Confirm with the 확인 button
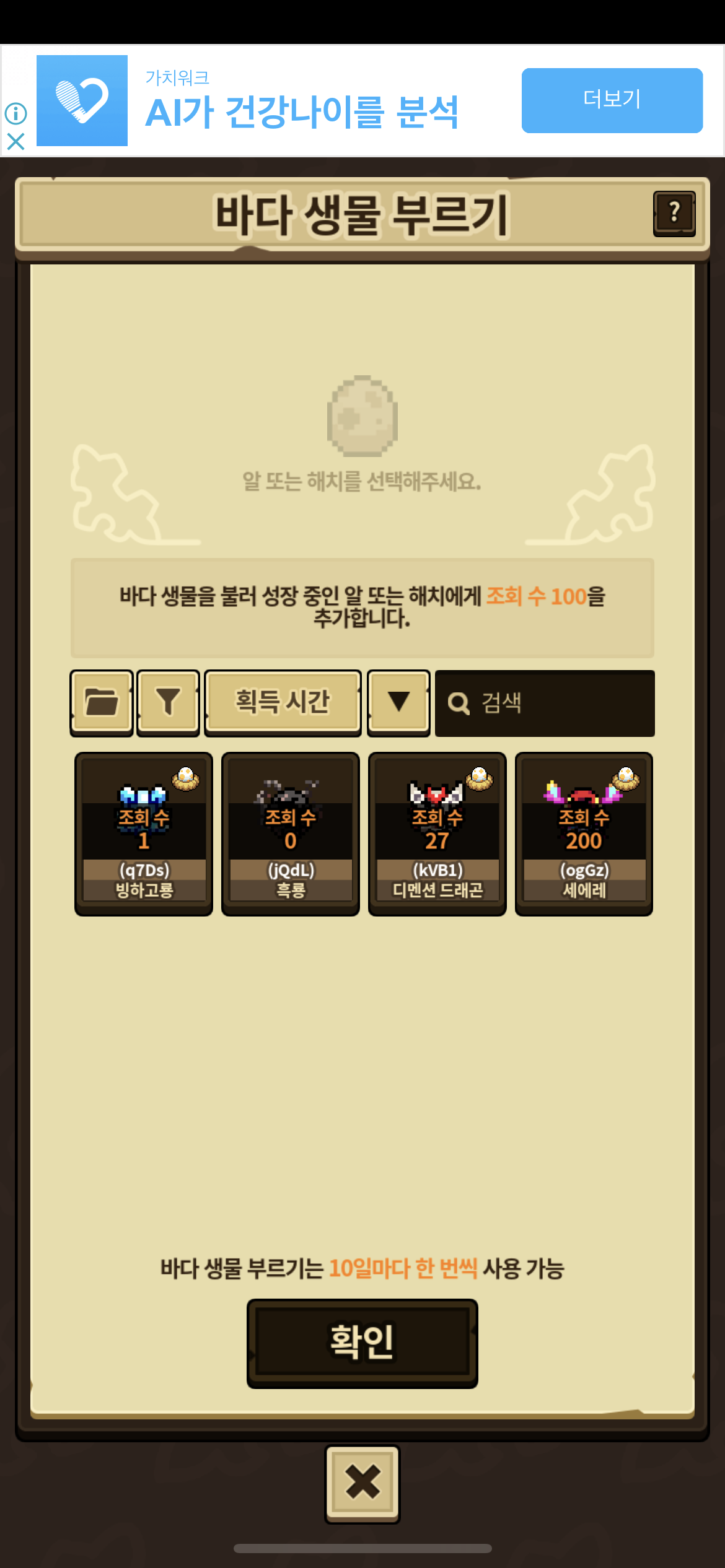 362,1343
